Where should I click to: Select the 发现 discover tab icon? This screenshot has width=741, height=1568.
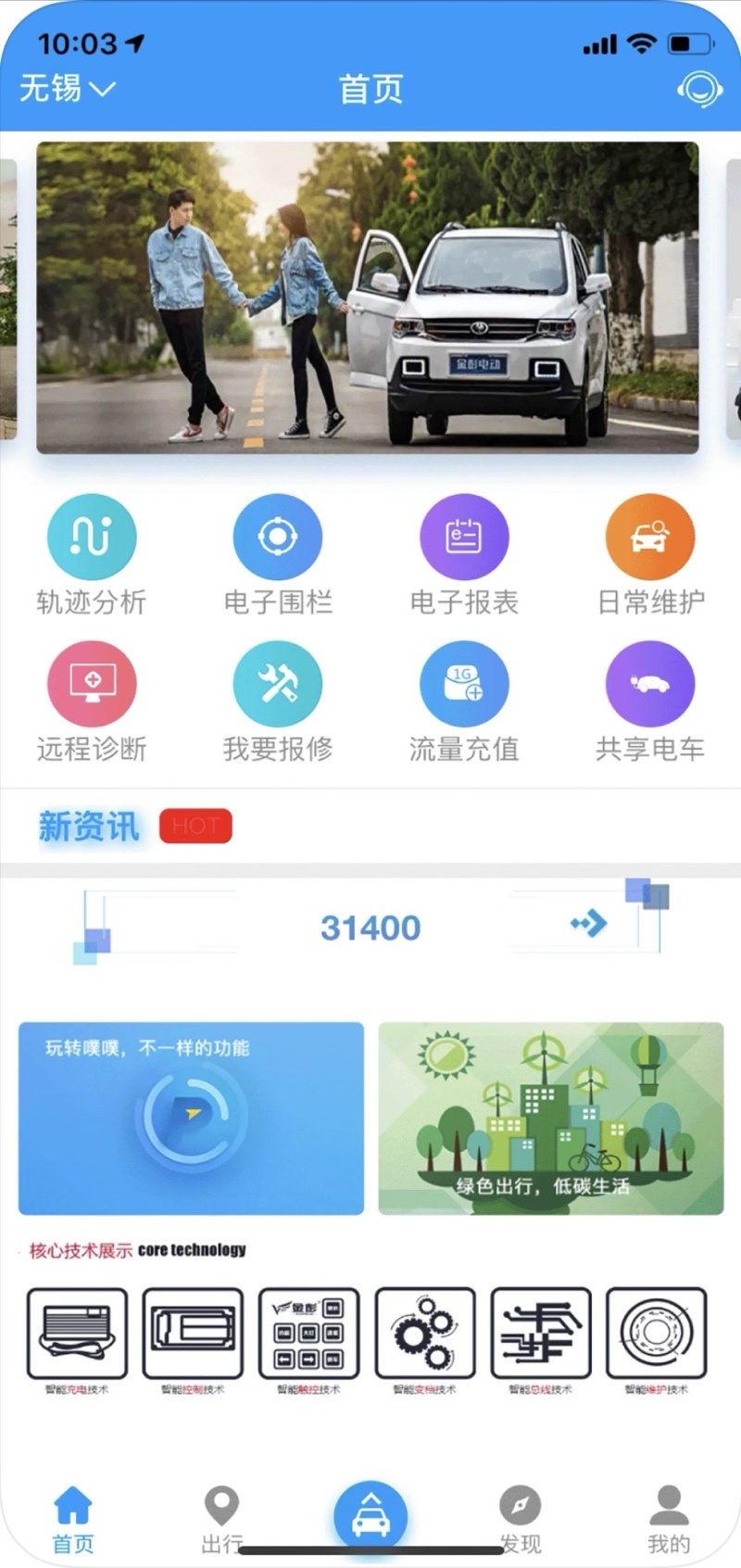(520, 1501)
